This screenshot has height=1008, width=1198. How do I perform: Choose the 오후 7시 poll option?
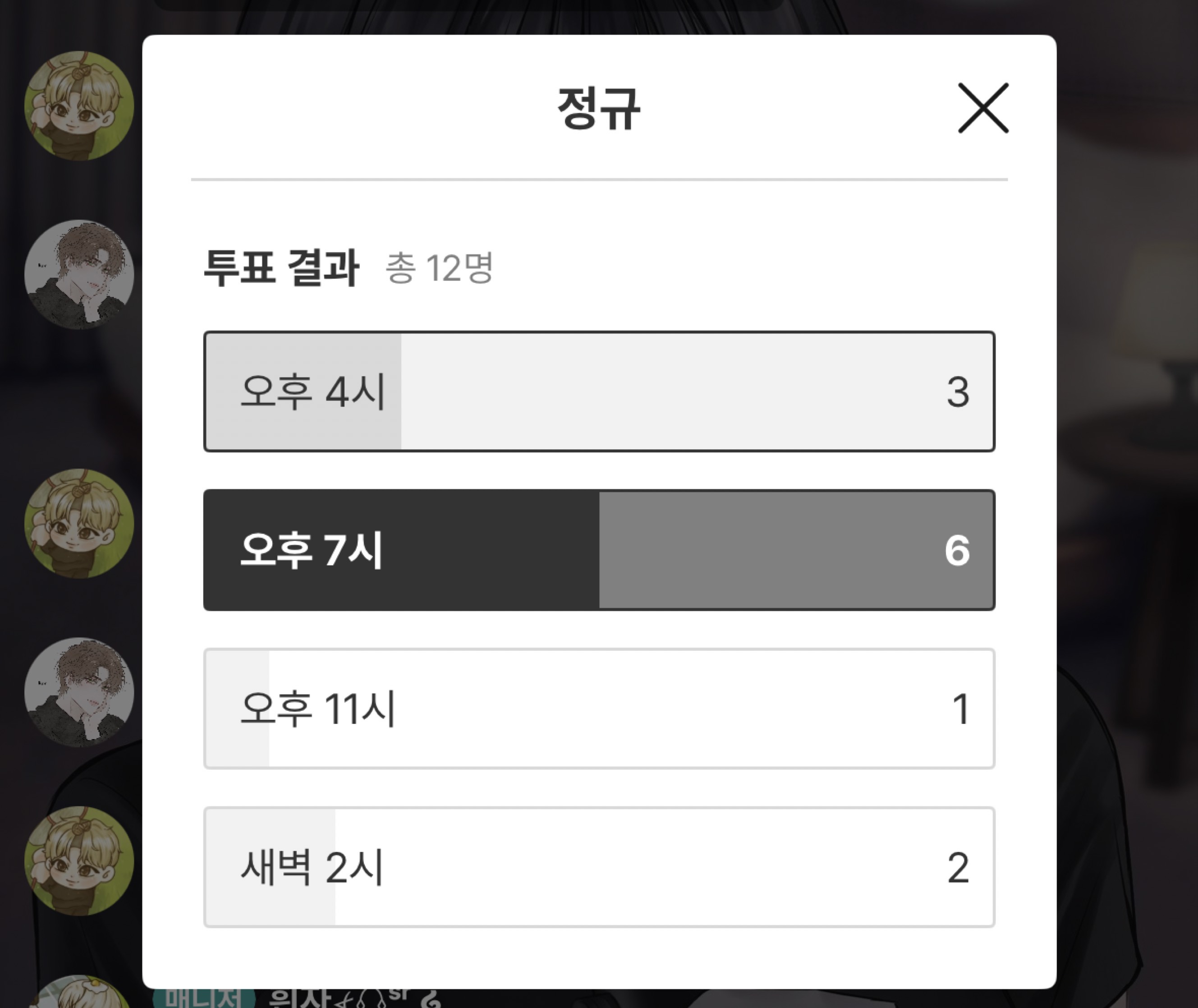pos(599,550)
